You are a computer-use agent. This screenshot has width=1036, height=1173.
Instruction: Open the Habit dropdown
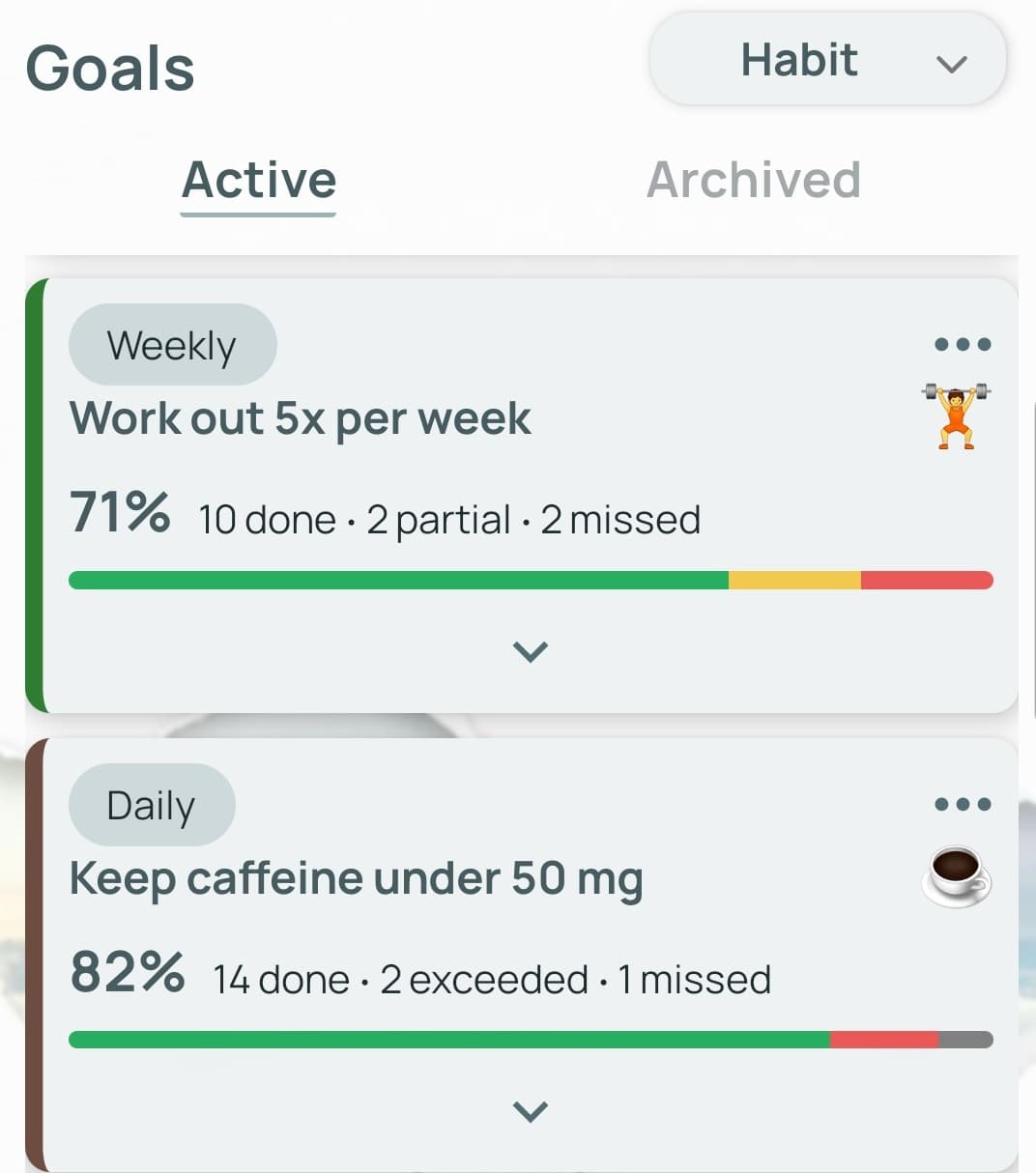[x=827, y=60]
